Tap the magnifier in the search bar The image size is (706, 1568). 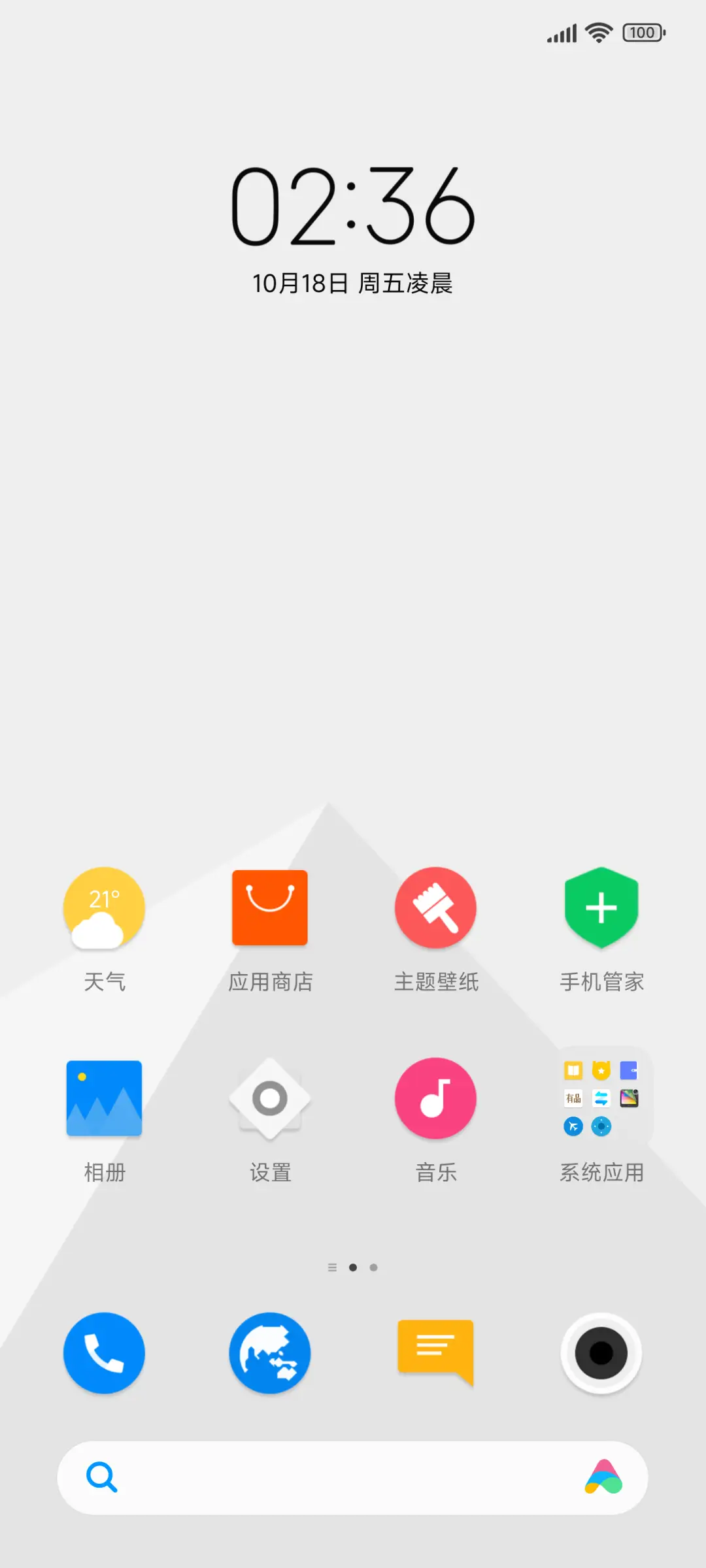[102, 1478]
